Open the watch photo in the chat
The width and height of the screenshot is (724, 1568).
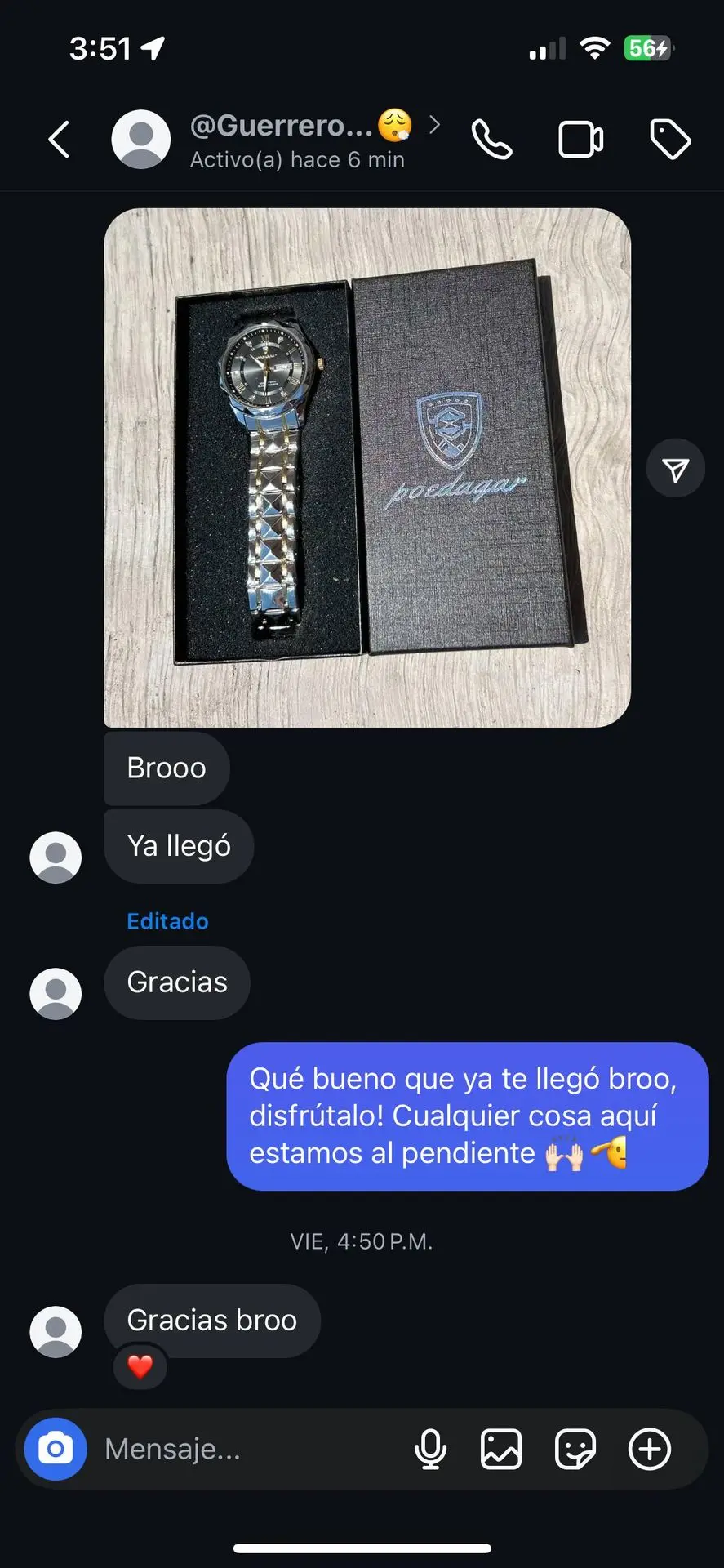[367, 467]
